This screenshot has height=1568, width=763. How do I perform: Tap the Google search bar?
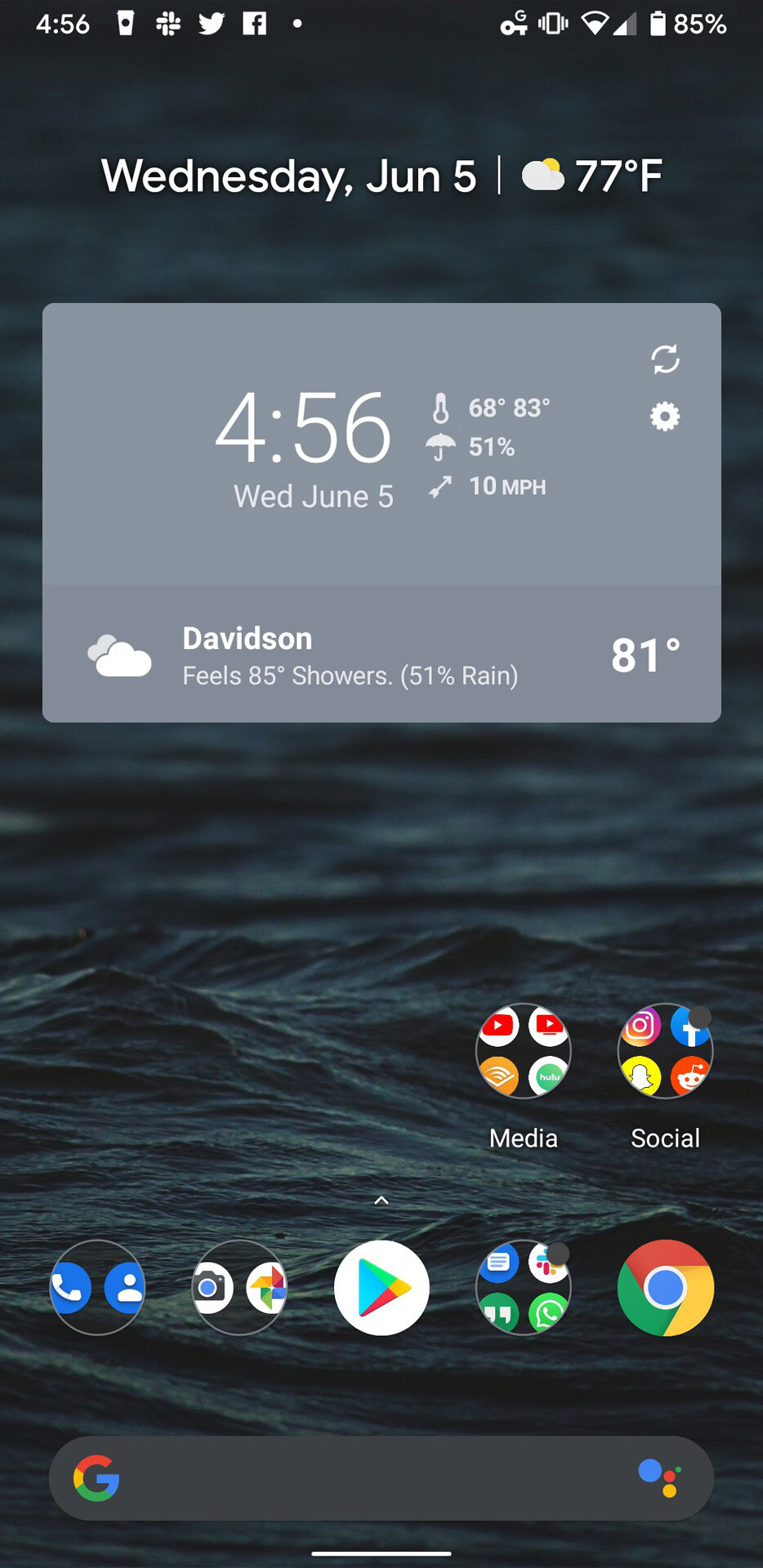pyautogui.click(x=368, y=1478)
